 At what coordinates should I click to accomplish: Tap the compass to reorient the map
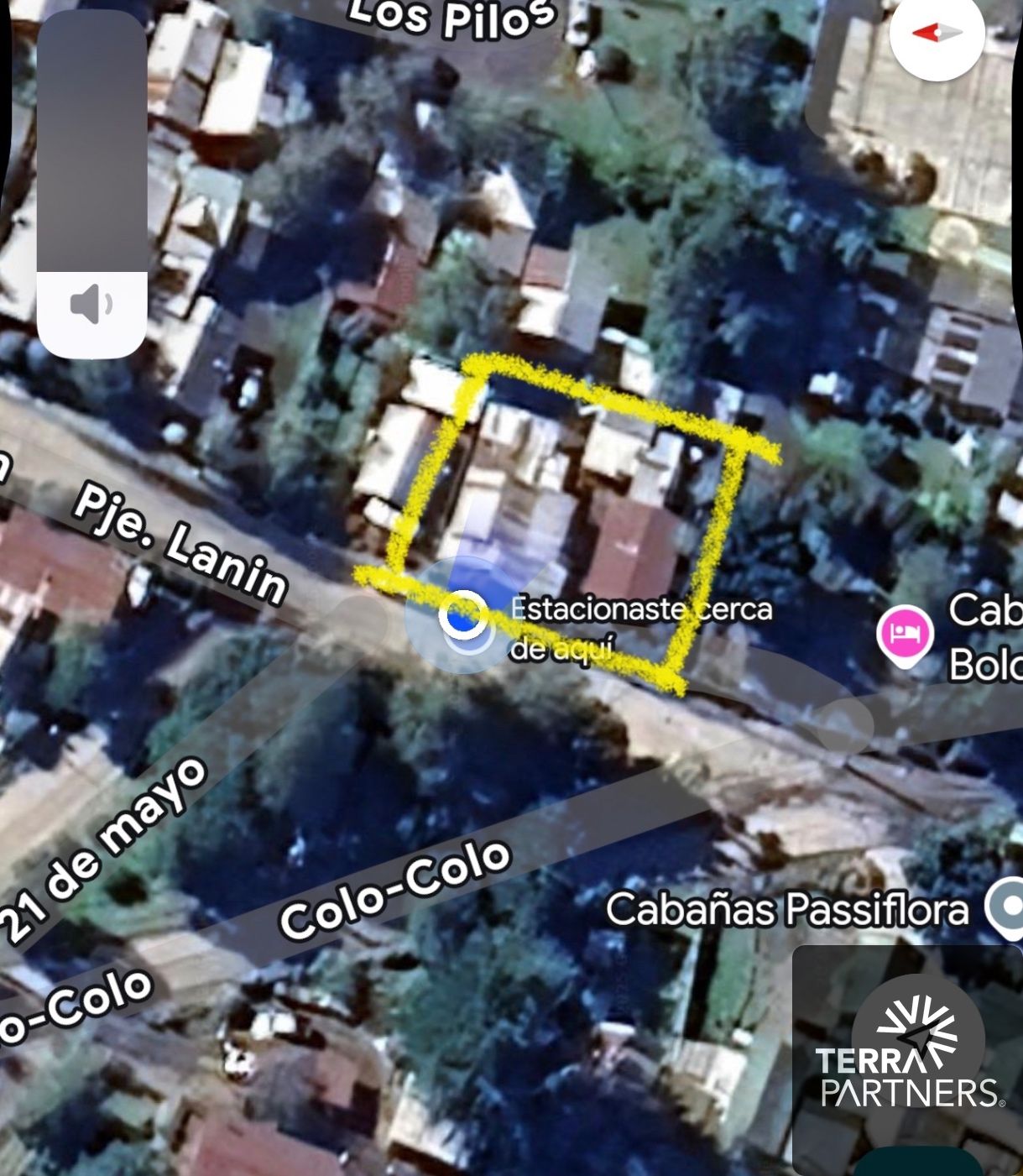coord(937,34)
